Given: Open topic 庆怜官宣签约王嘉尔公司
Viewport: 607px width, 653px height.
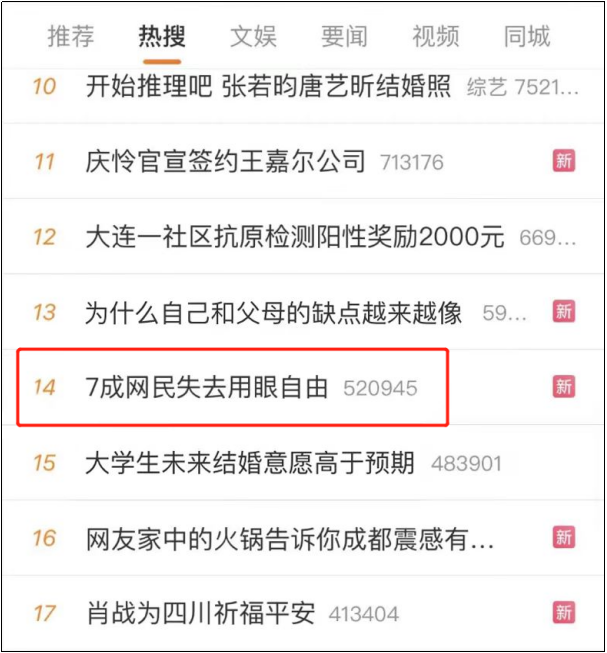Looking at the screenshot, I should tap(226, 161).
